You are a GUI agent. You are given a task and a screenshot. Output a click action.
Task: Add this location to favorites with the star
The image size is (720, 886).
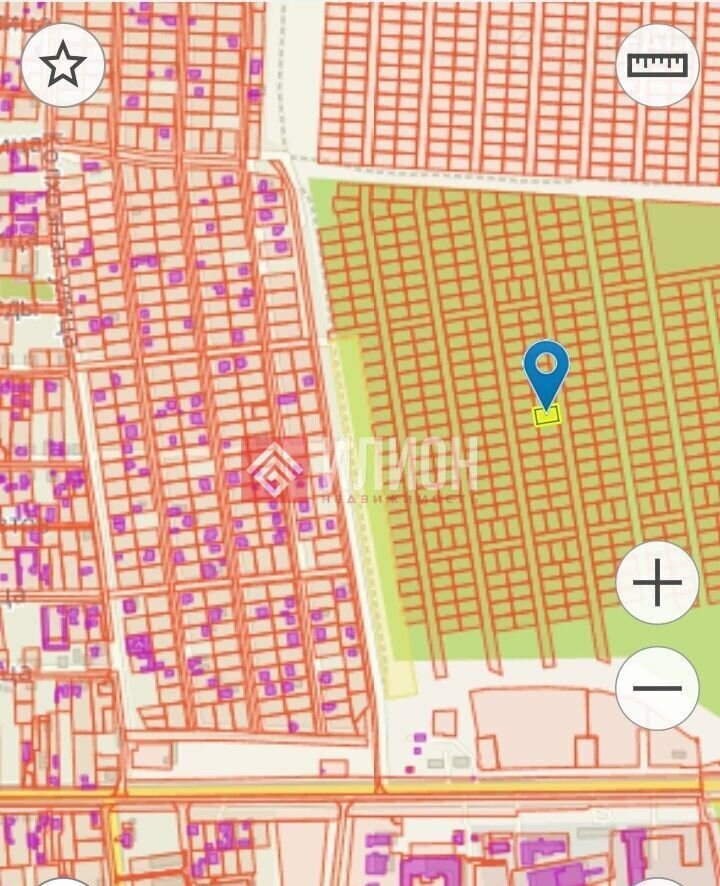tap(63, 65)
